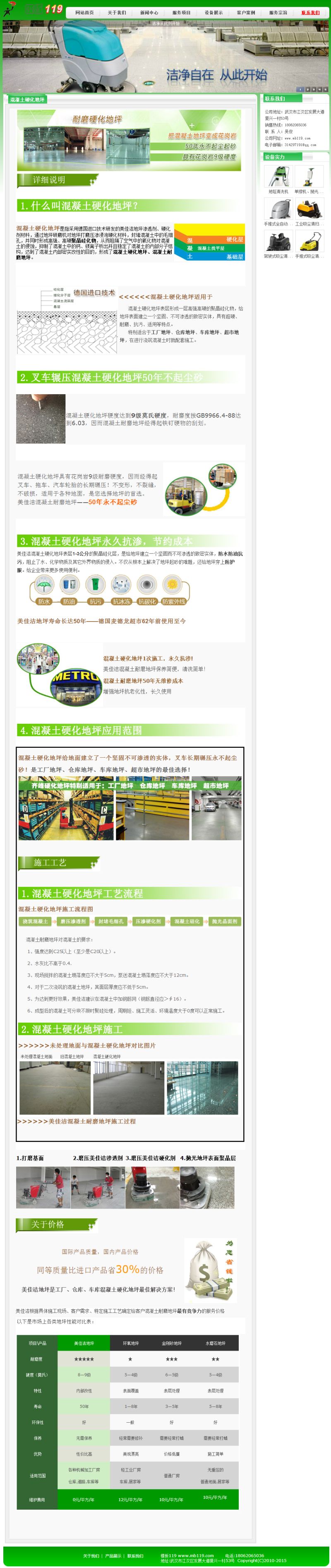Viewport: 331px width, 1568px height.
Task: Tap the footer 联系我们 link
Action: 135,1555
